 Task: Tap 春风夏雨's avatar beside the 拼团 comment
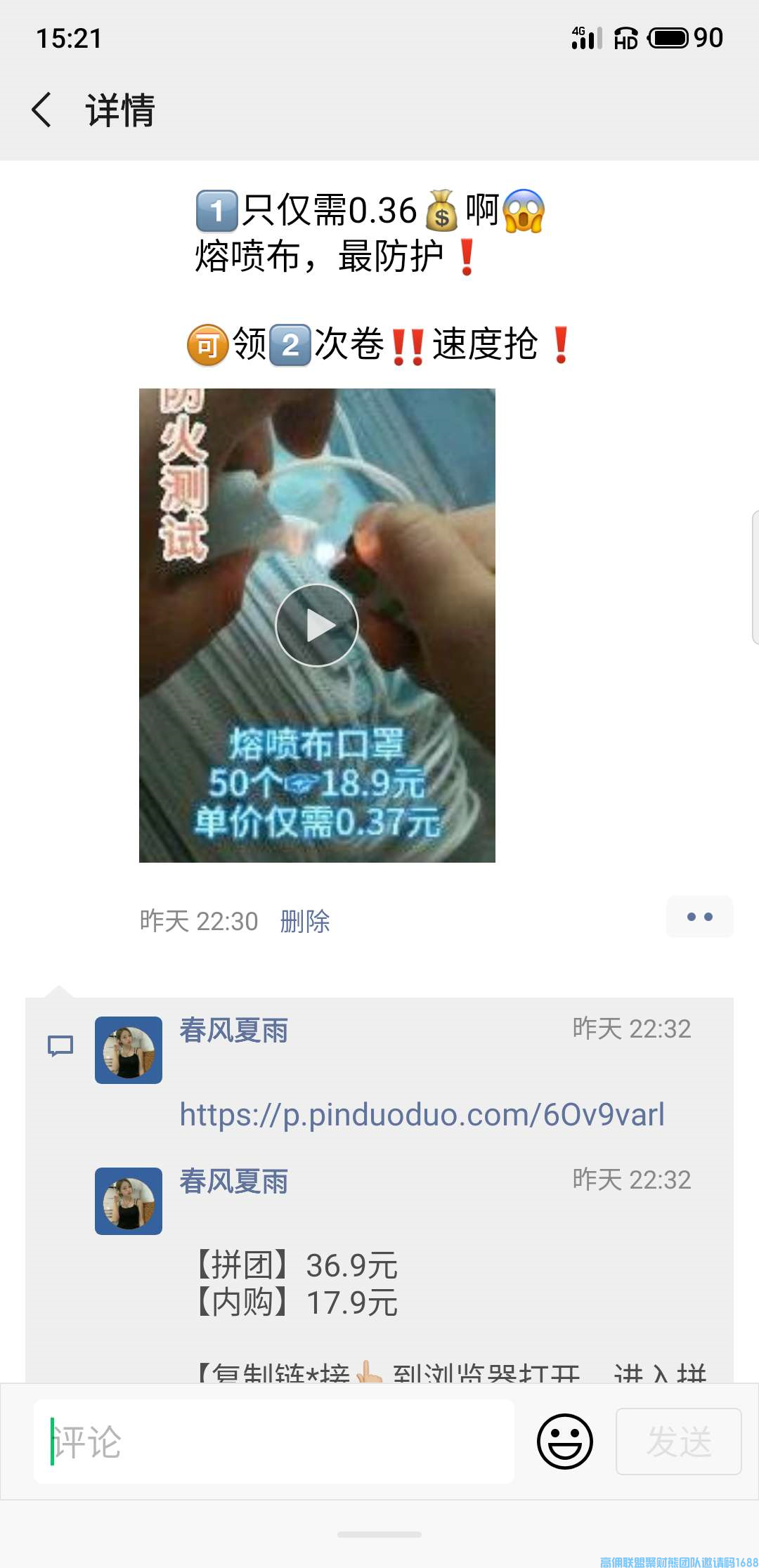pyautogui.click(x=129, y=1201)
